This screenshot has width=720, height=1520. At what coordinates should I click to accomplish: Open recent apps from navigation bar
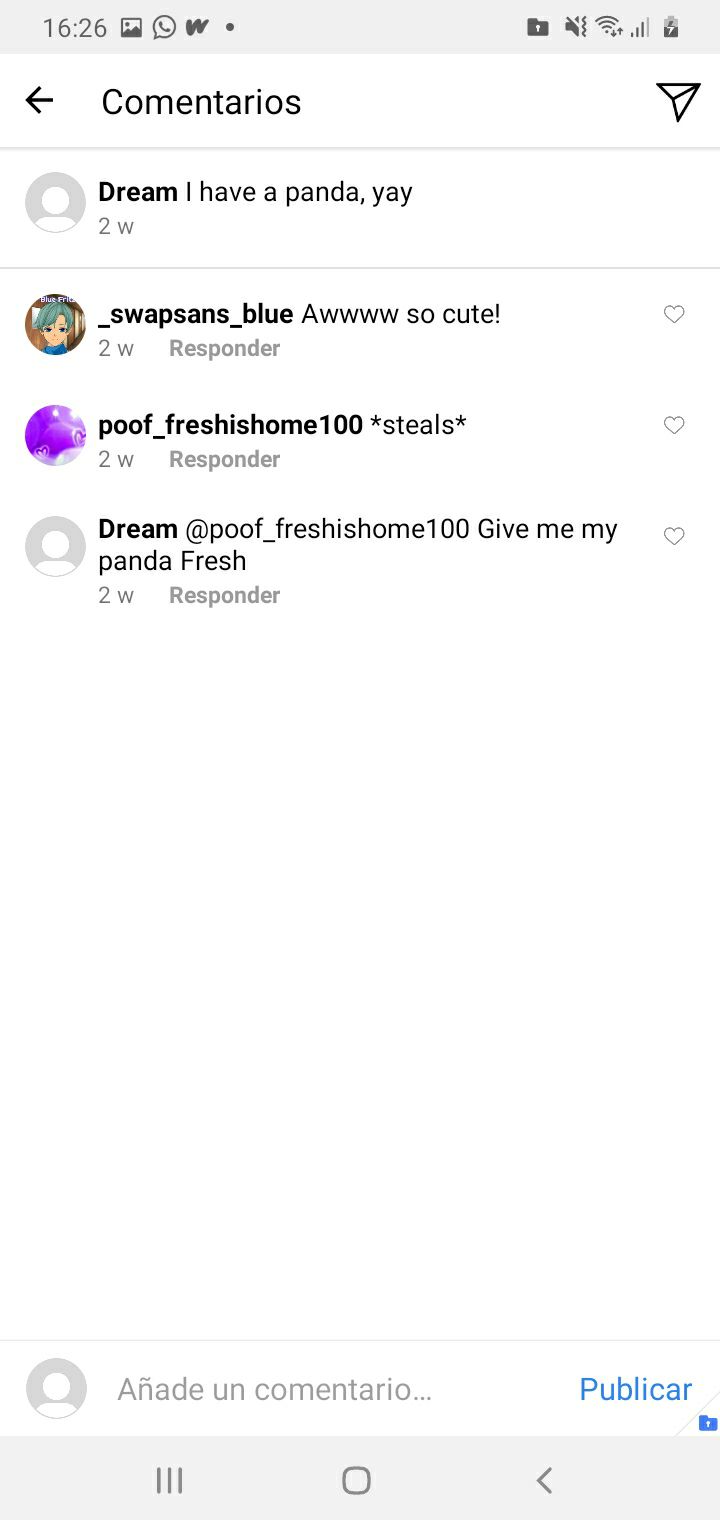tap(169, 1480)
